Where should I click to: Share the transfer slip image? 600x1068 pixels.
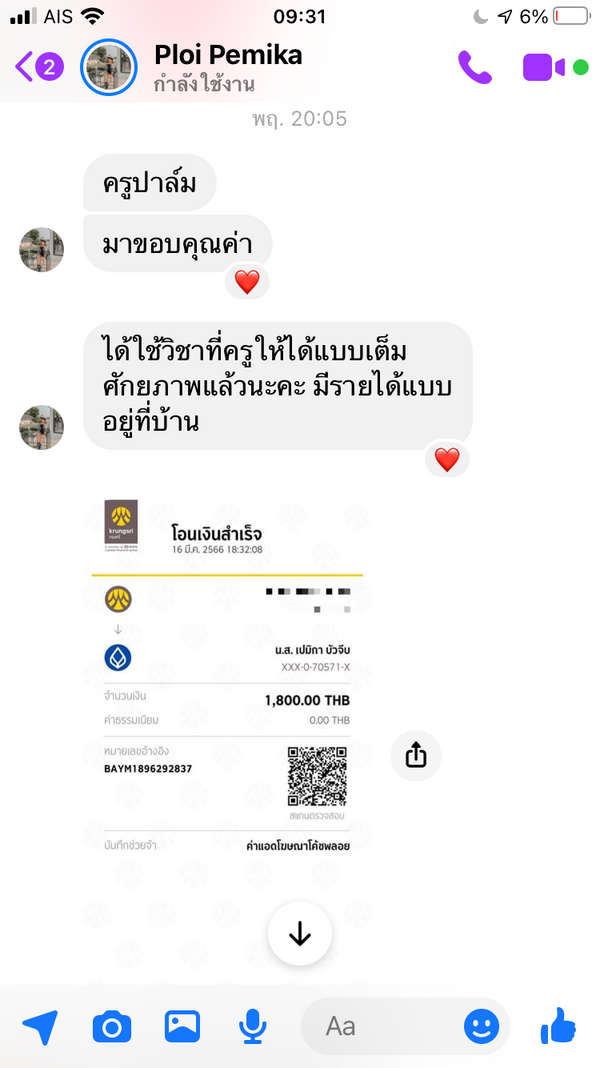click(416, 756)
